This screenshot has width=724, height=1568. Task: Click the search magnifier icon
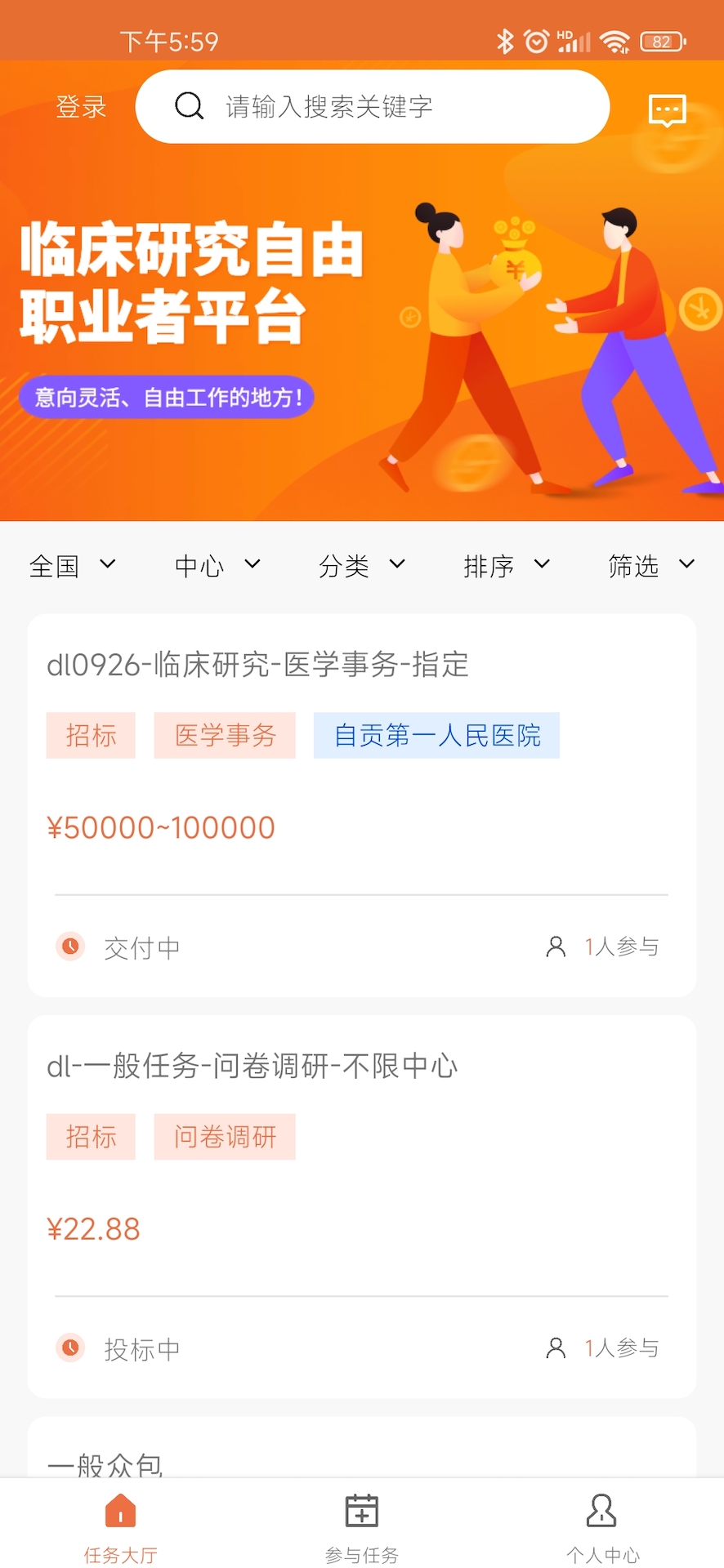pyautogui.click(x=189, y=105)
